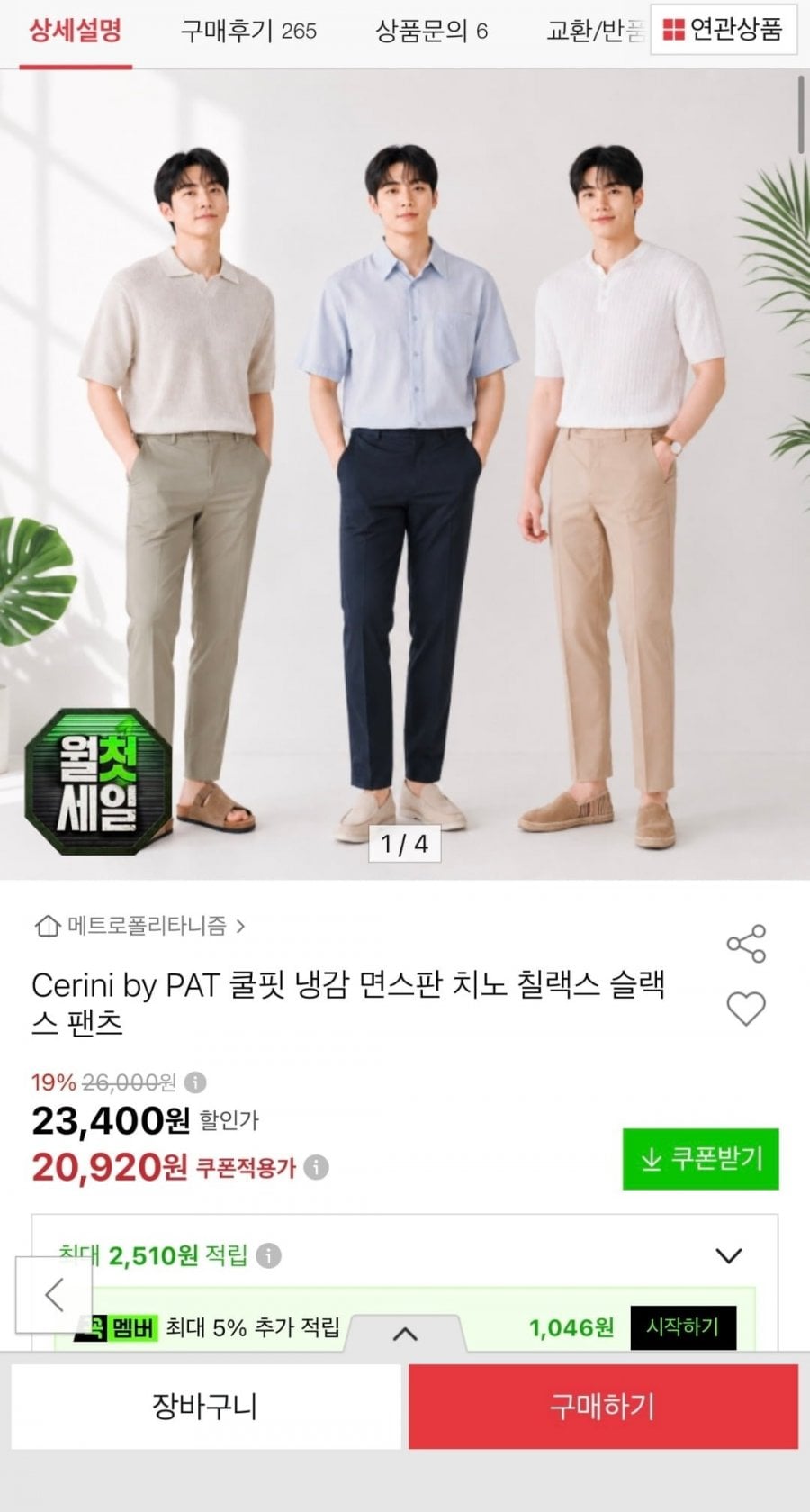The image size is (810, 1512).
Task: Tap the 쿠폰받기 coupon button
Action: point(700,1158)
